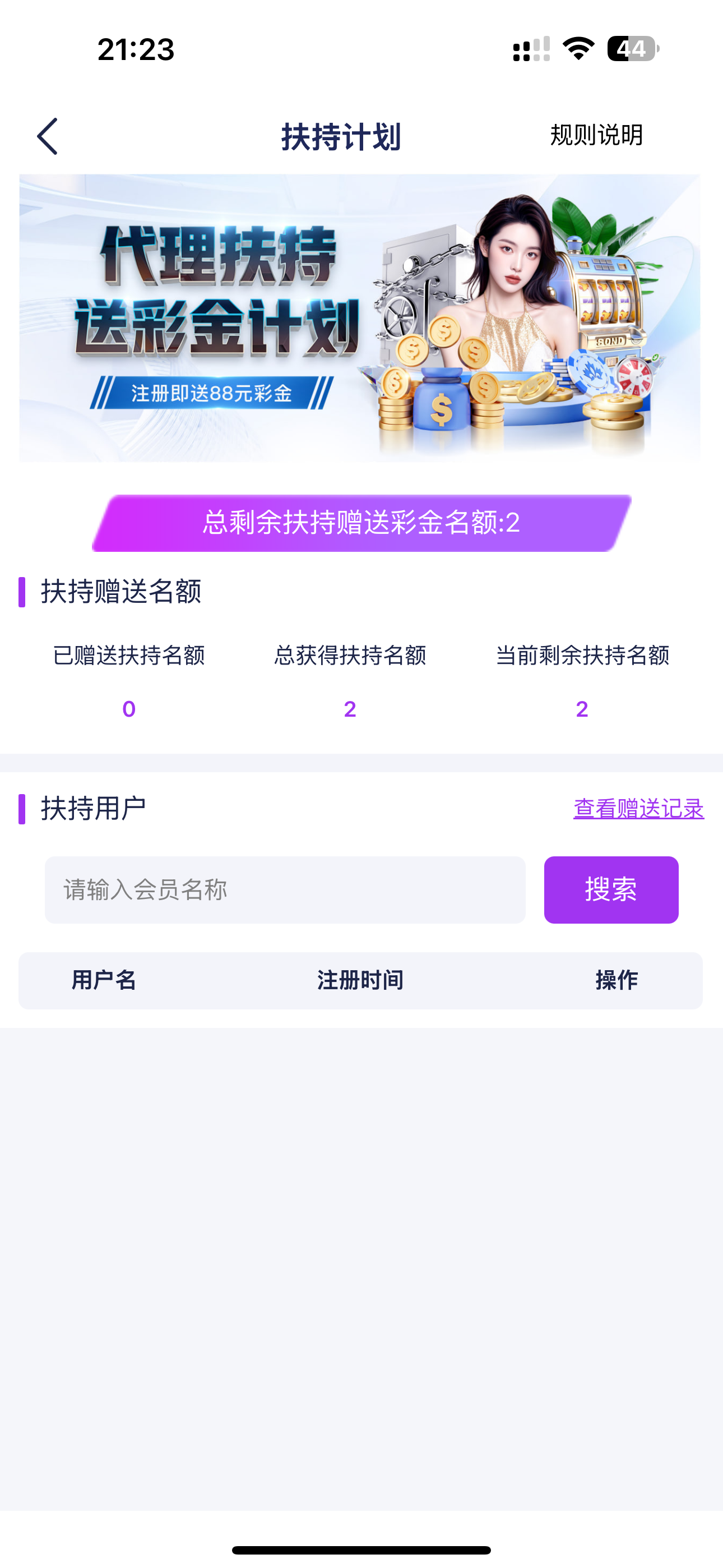Tap the purple 搜索 button
This screenshot has width=723, height=1568.
pos(610,890)
